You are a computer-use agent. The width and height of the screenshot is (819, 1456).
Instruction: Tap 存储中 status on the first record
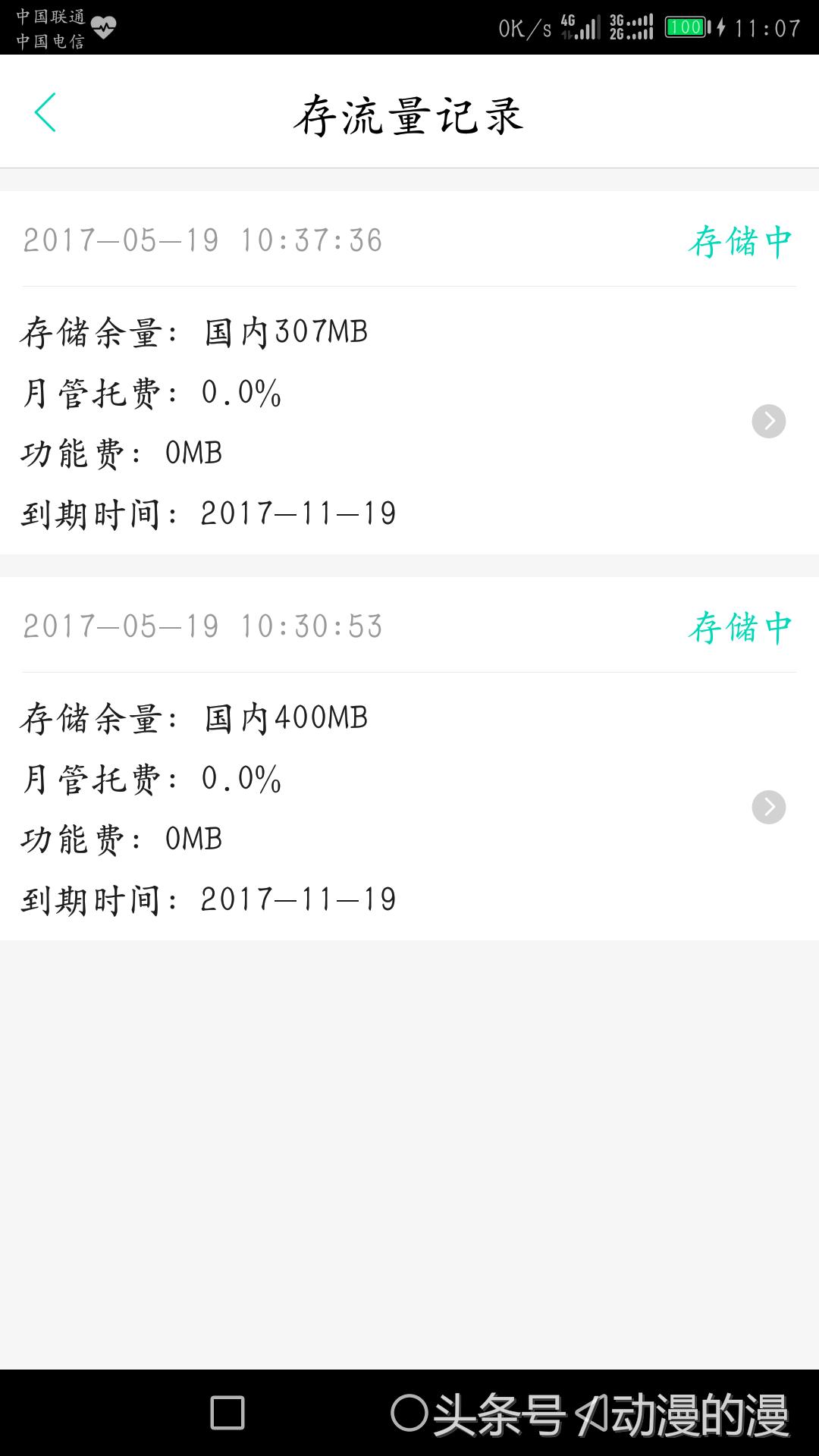pyautogui.click(x=739, y=241)
